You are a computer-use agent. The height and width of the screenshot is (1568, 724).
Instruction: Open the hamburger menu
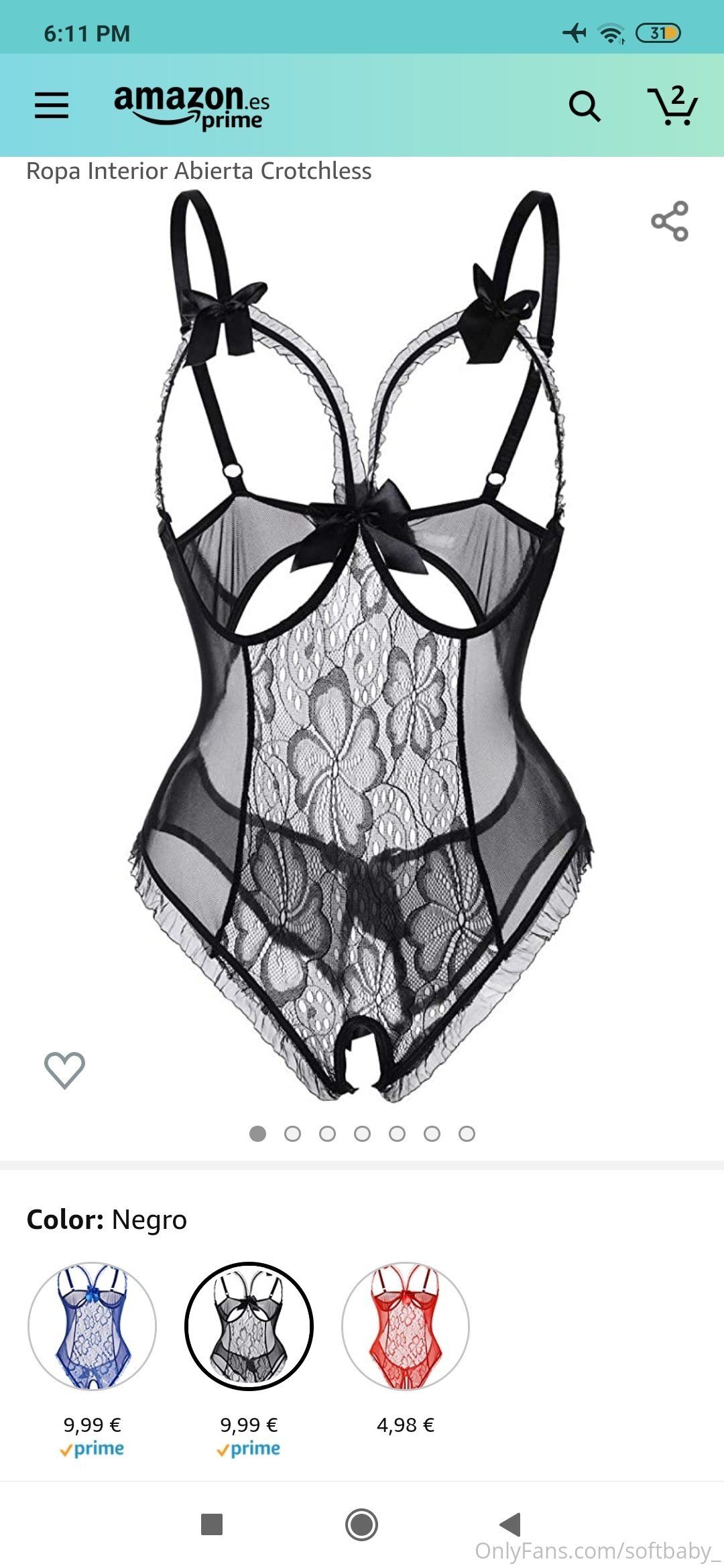point(52,105)
